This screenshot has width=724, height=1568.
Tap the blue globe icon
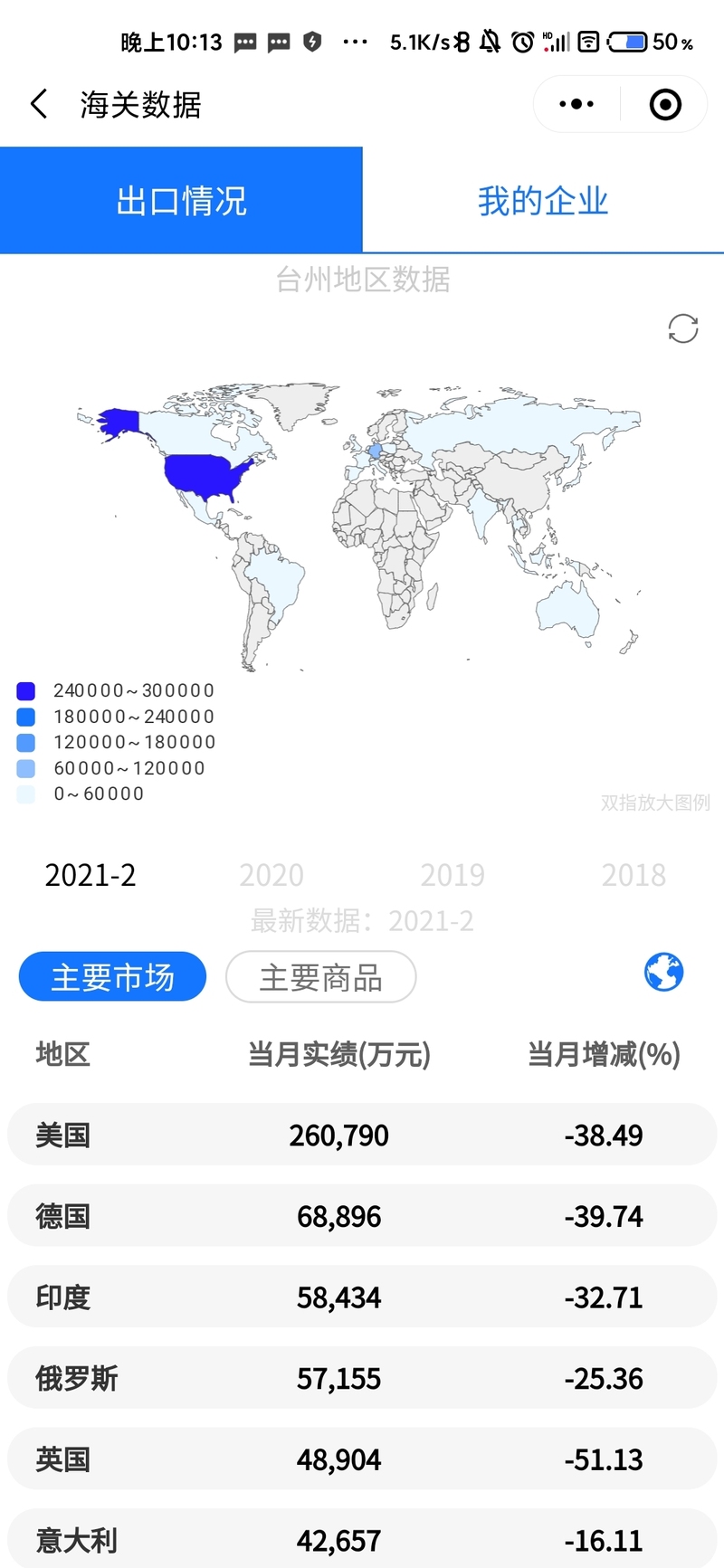pyautogui.click(x=663, y=973)
